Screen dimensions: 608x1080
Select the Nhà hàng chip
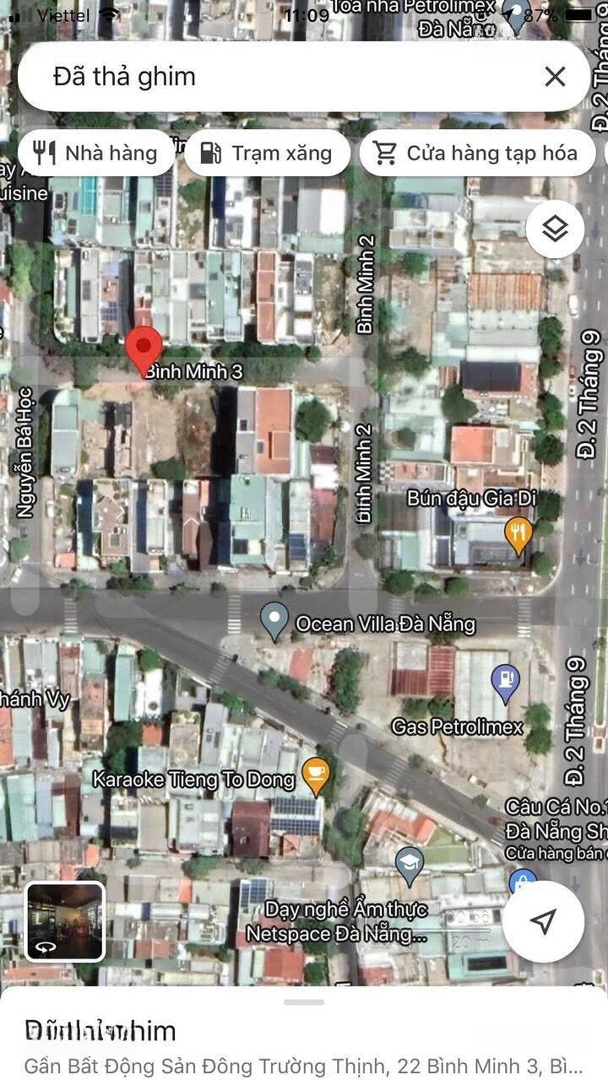[96, 153]
